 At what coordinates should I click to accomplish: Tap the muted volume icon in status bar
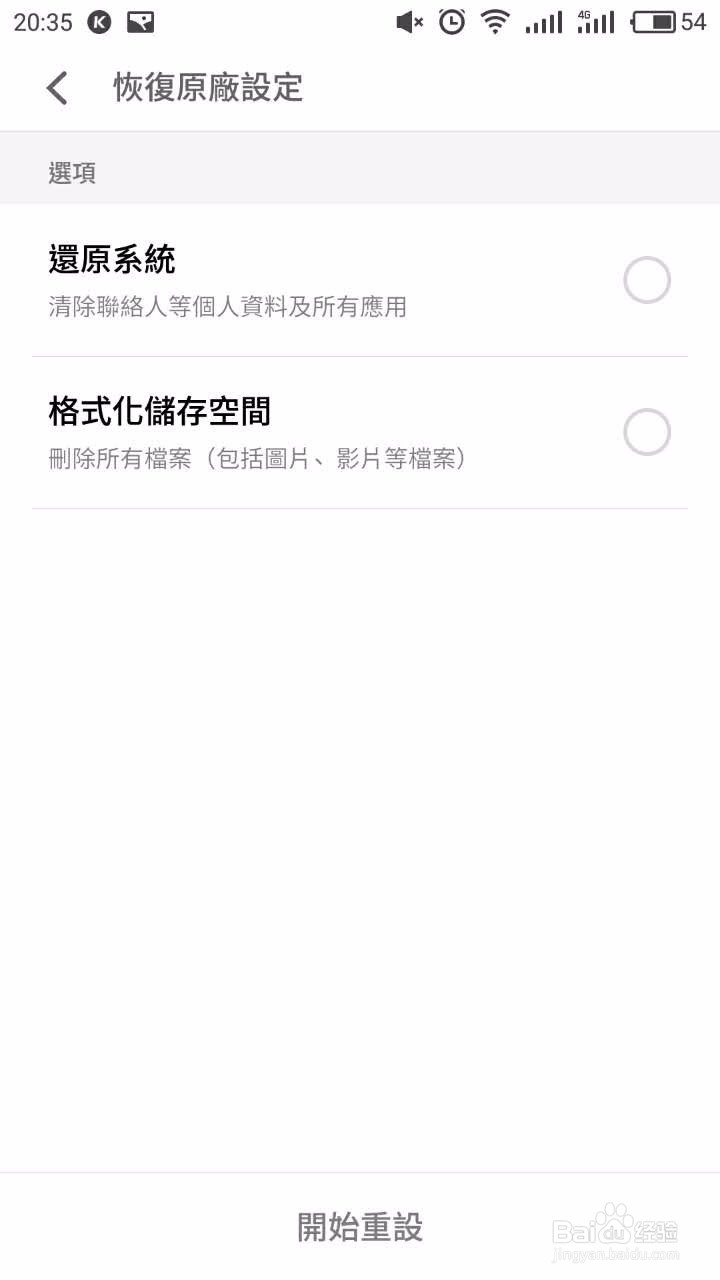[x=407, y=22]
